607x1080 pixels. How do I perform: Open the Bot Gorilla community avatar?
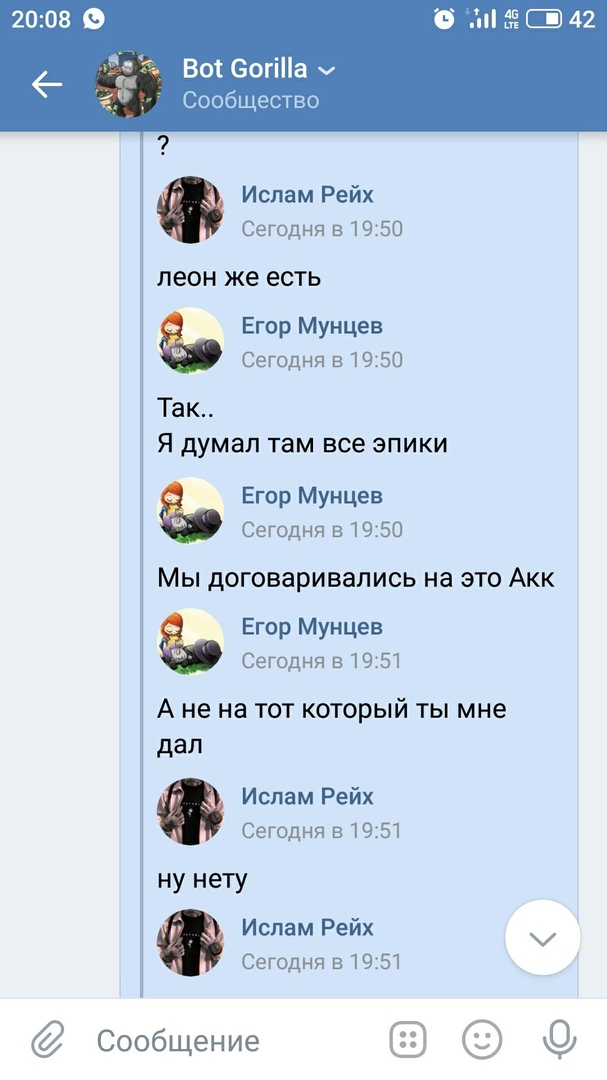click(x=129, y=84)
